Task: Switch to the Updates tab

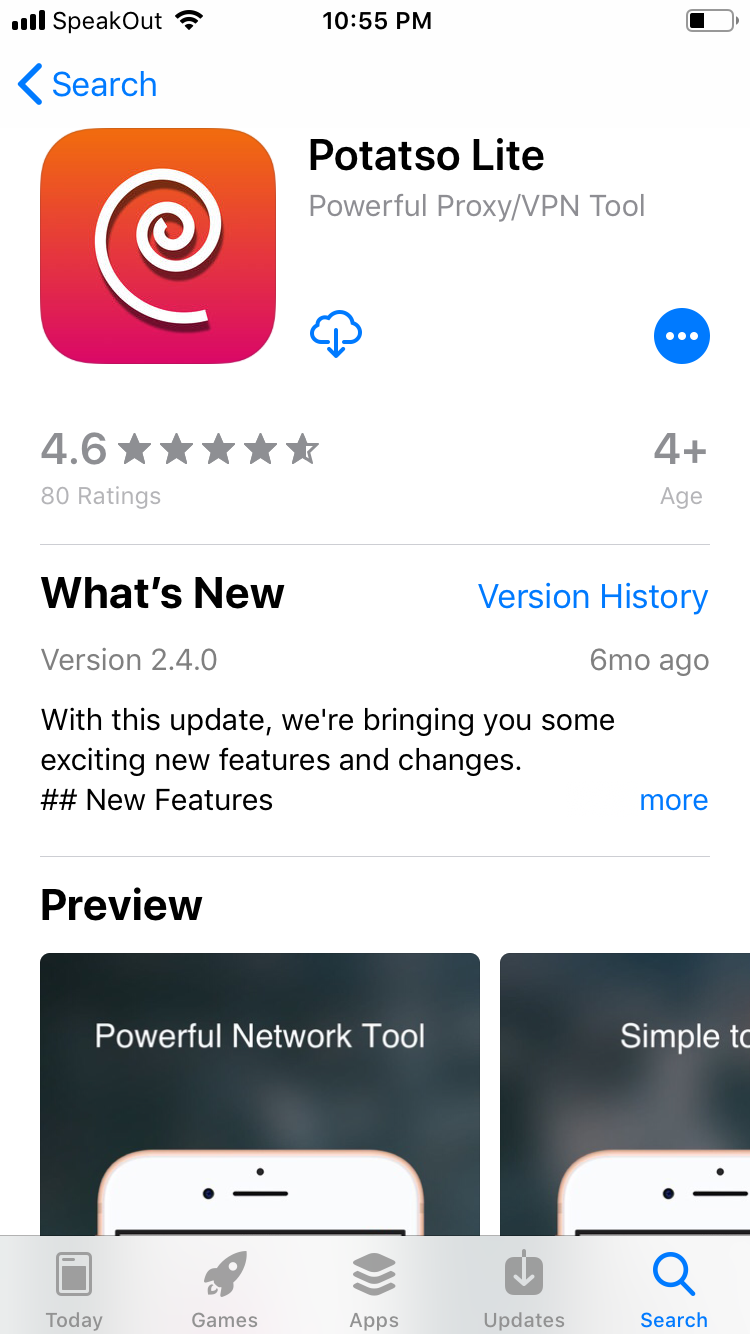Action: tap(524, 1290)
